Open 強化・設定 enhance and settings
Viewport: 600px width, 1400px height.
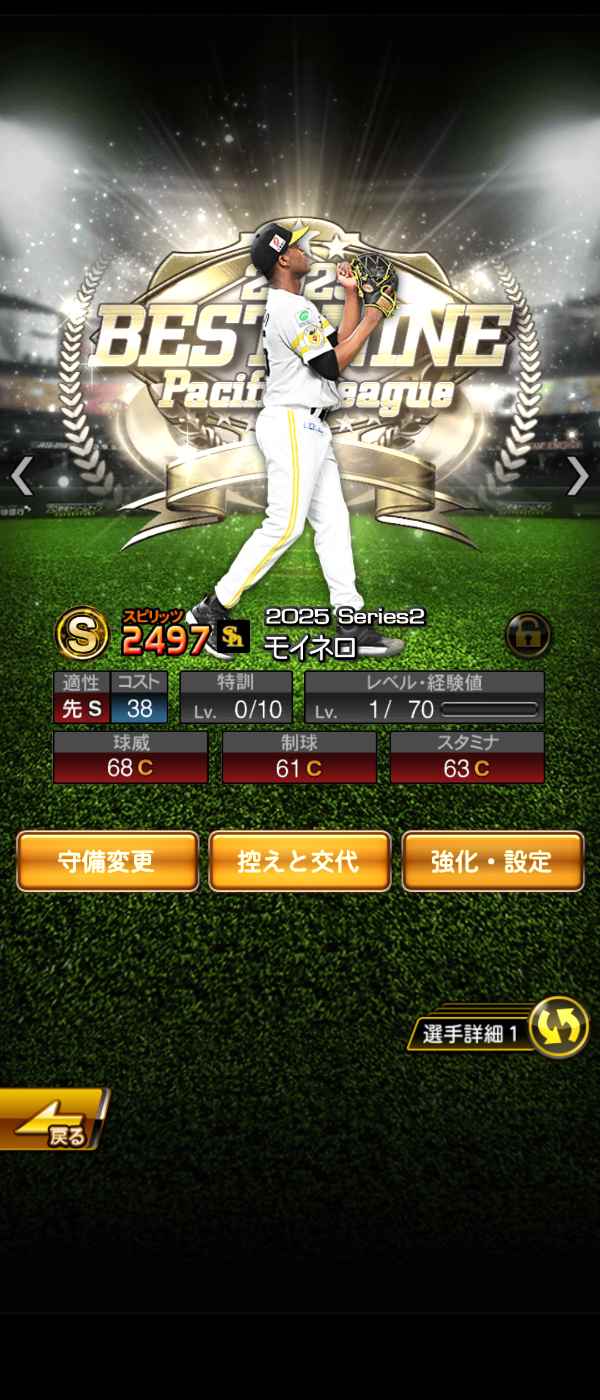point(492,861)
